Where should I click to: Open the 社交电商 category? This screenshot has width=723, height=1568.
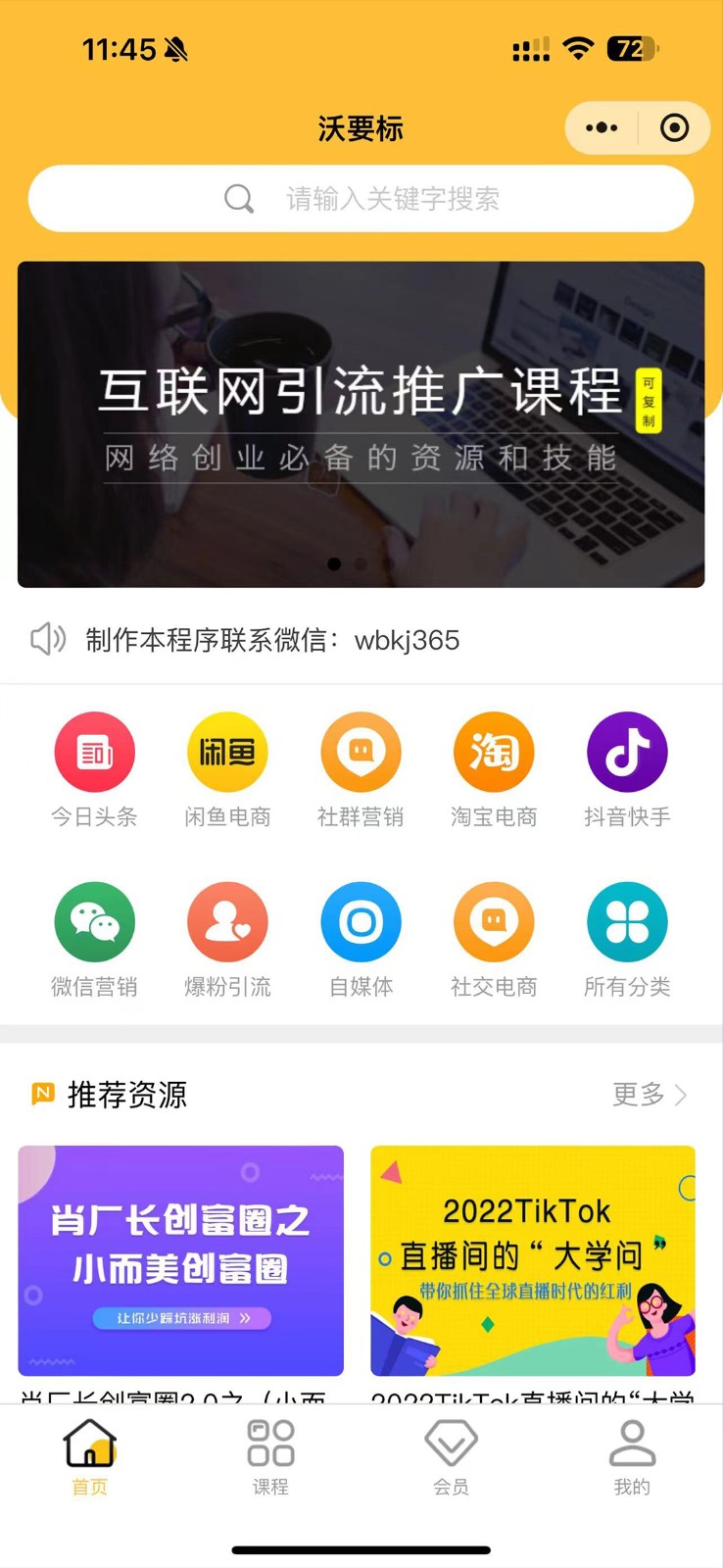494,939
